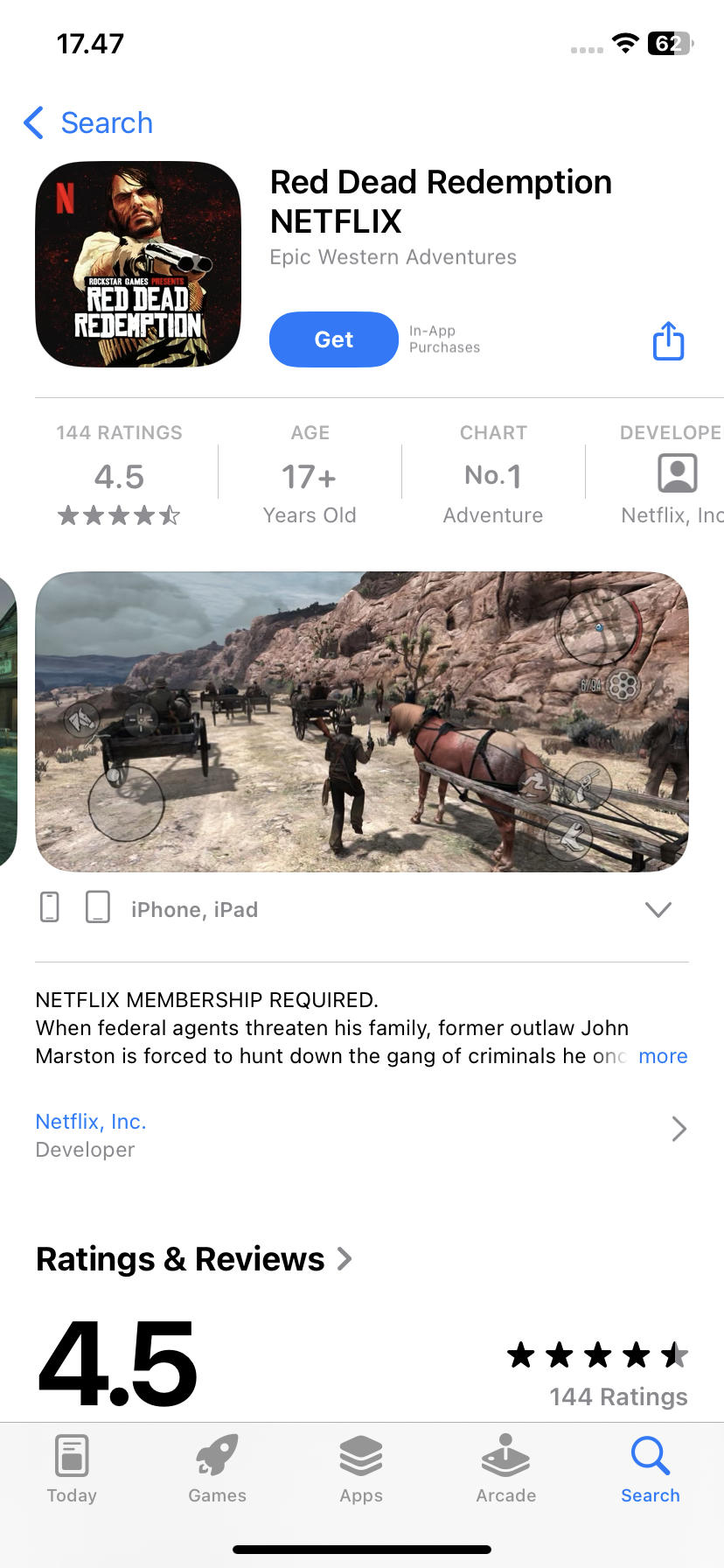Switch to the Apps tab

tap(361, 1470)
